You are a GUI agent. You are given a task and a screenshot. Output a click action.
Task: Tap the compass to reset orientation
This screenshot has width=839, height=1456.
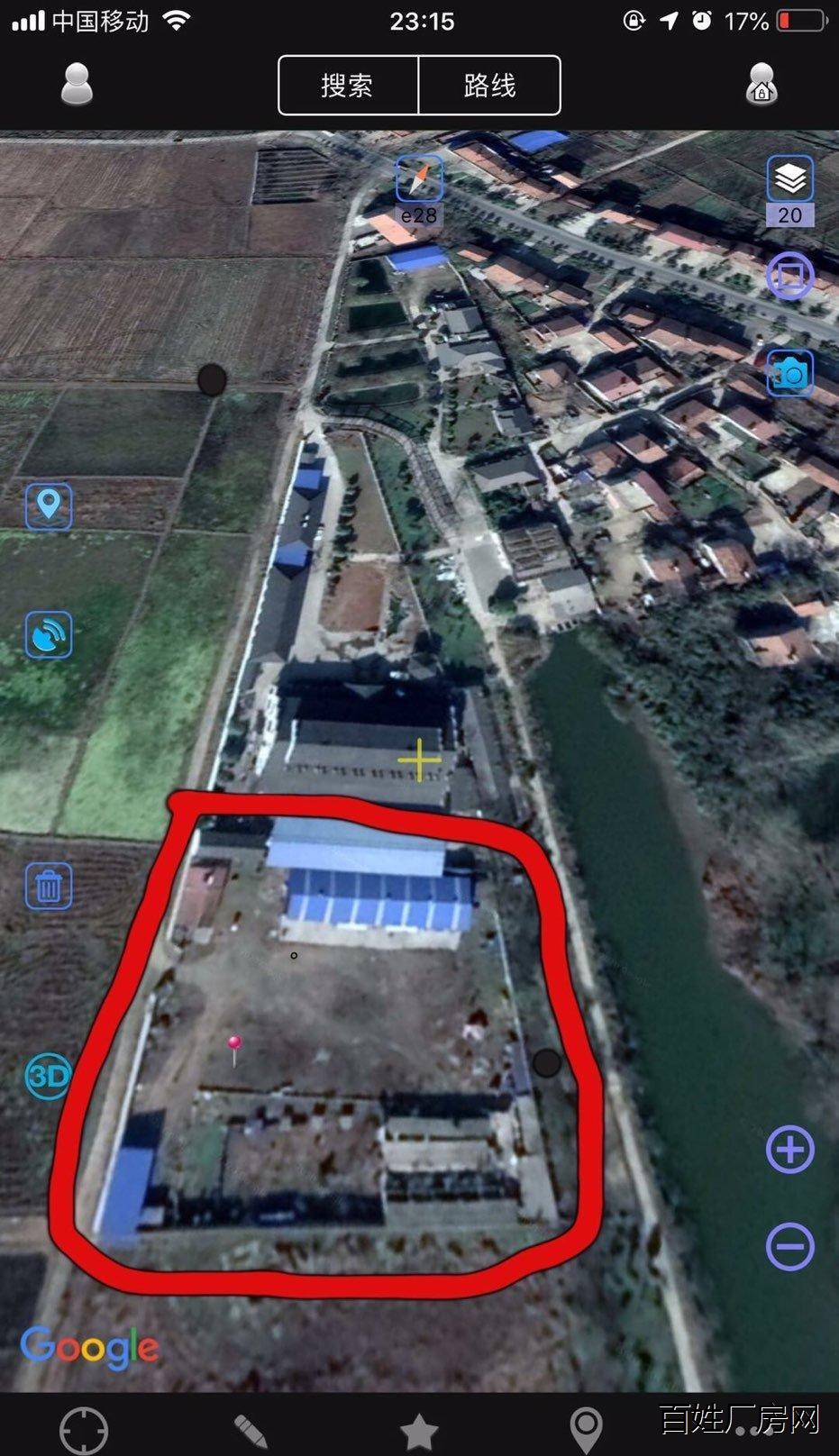[x=419, y=179]
